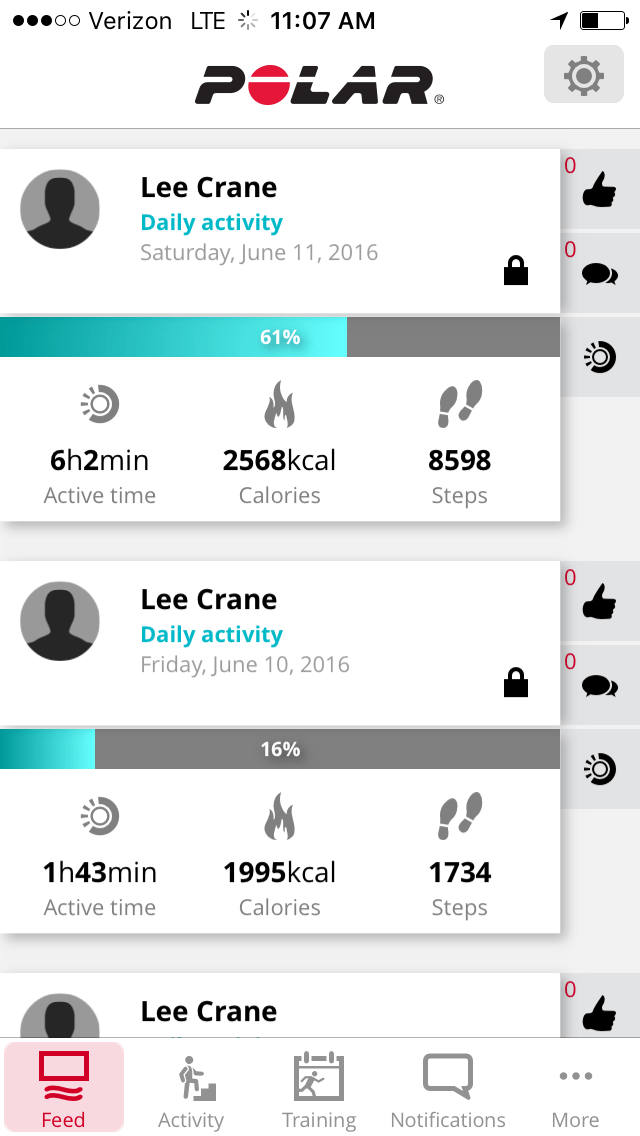Viewport: 640px width, 1136px height.
Task: Open settings via the gear icon
Action: point(583,75)
